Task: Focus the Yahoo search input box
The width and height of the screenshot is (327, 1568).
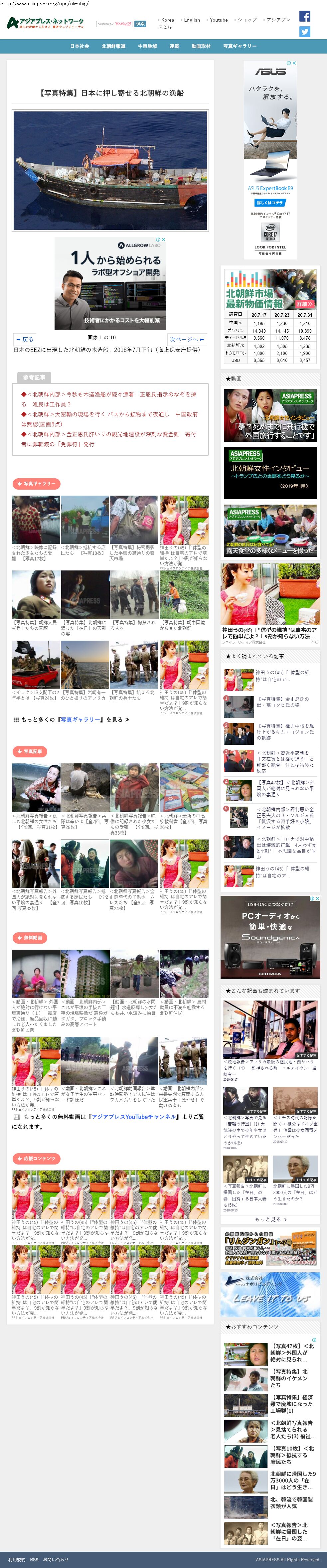Action: pos(114,24)
